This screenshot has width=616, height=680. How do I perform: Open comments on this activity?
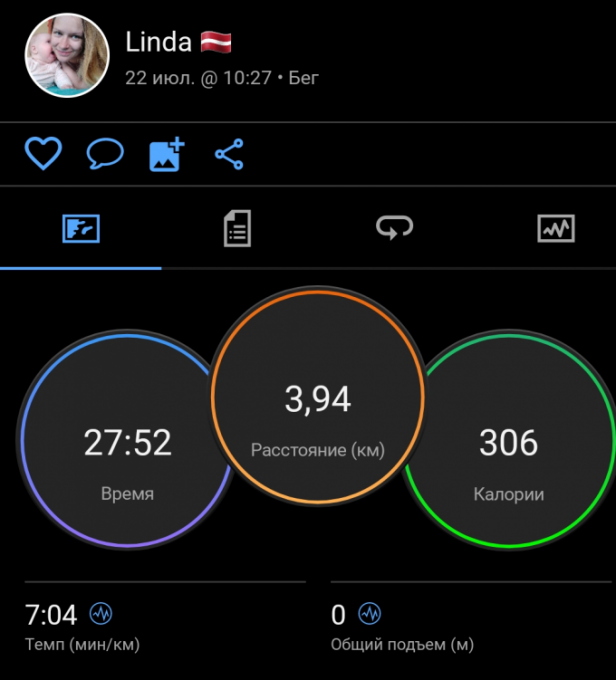click(105, 154)
